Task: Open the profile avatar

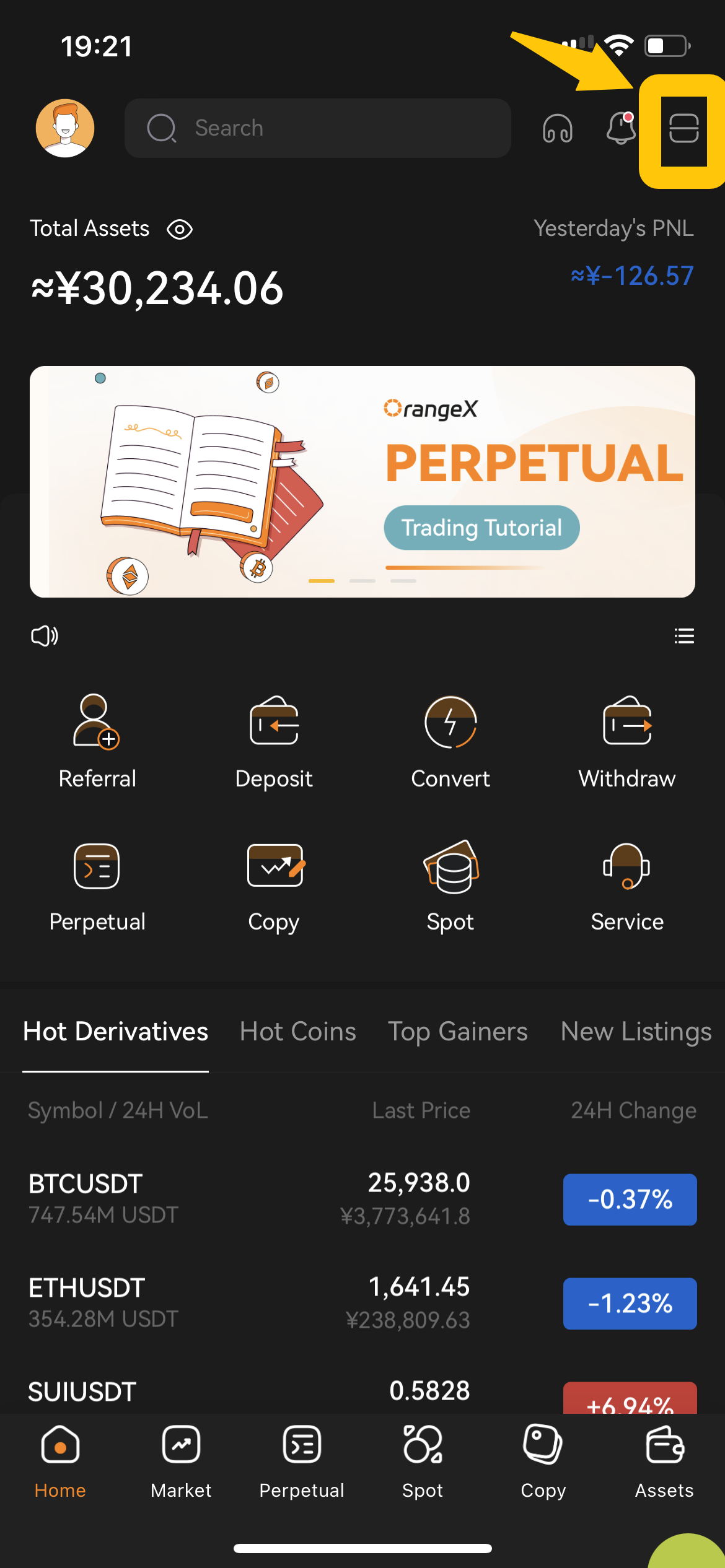Action: (65, 128)
